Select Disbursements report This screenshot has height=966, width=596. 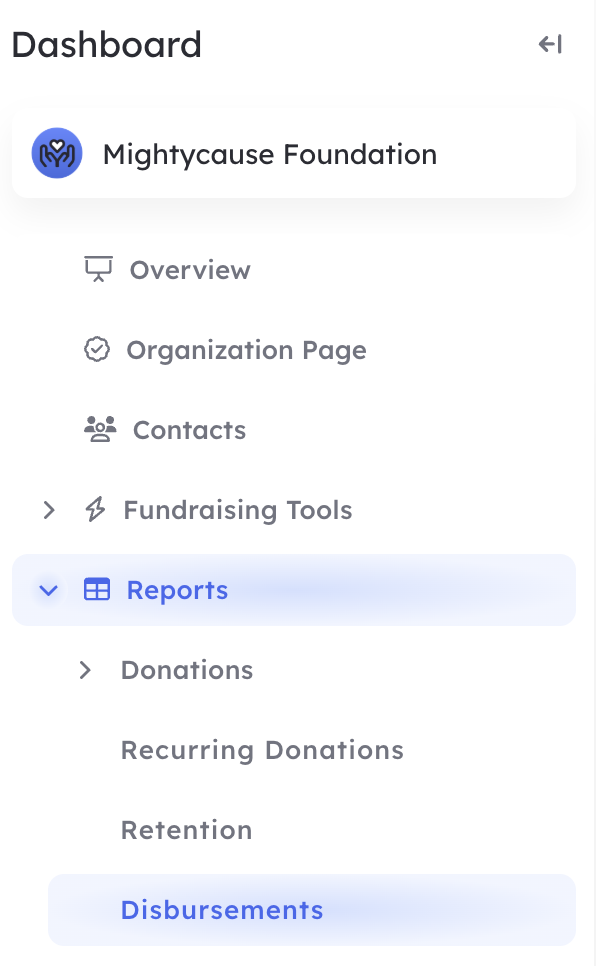tap(312, 910)
